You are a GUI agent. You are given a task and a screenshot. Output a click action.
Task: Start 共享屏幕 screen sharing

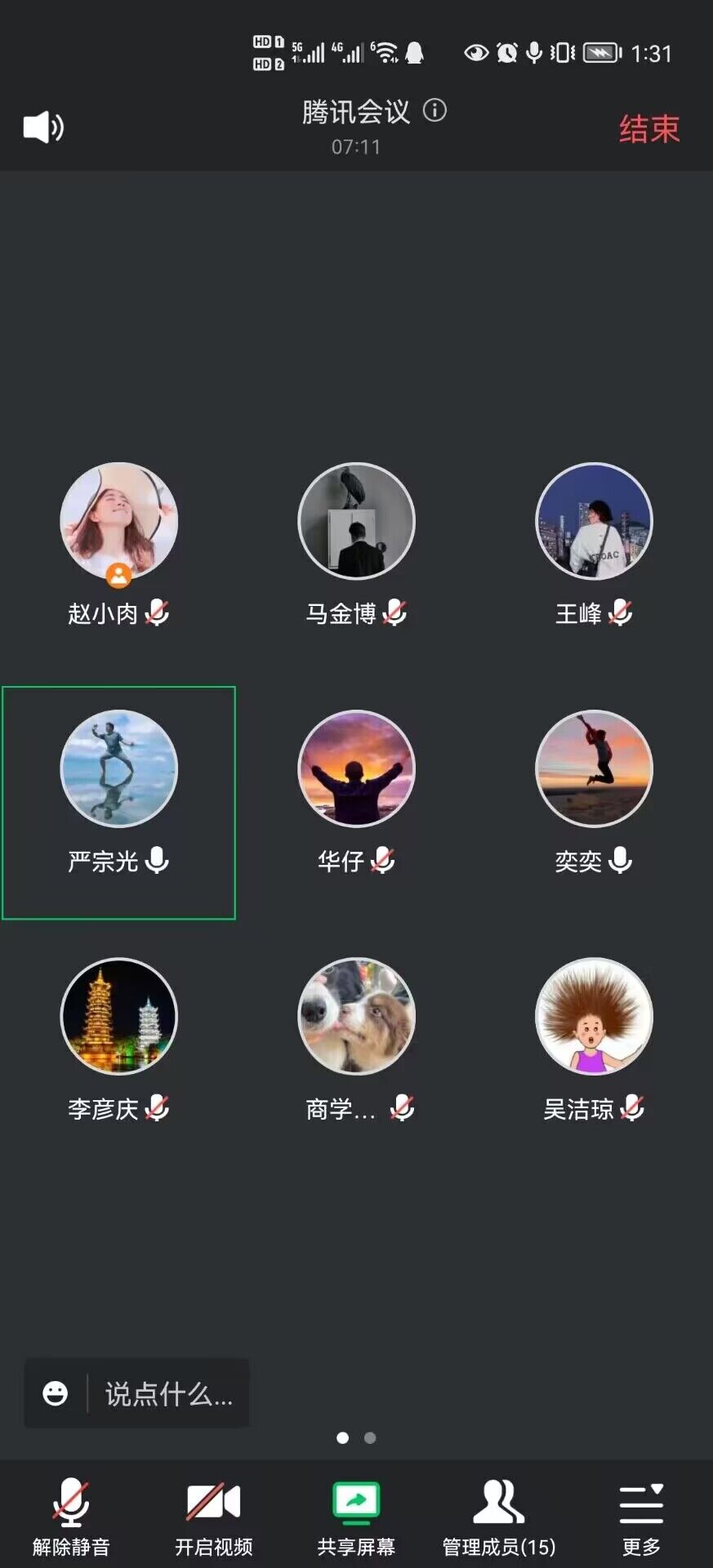[x=356, y=1516]
